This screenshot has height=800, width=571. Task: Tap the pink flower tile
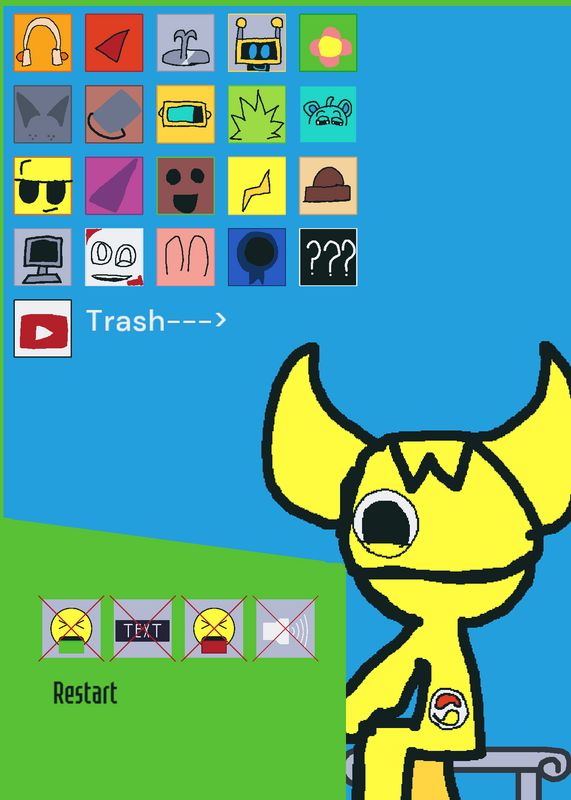(x=328, y=43)
